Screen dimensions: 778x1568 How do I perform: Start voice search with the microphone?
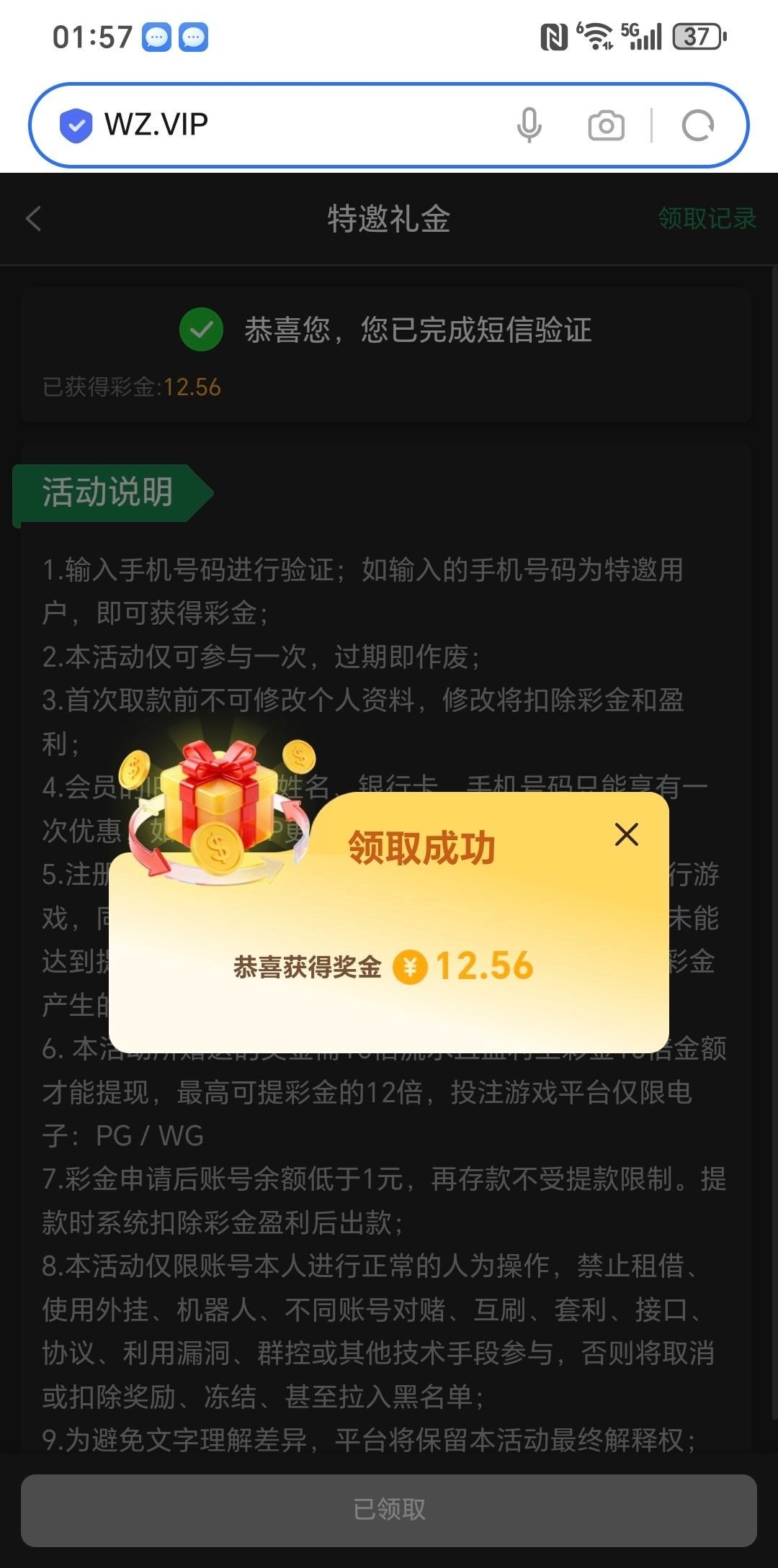click(x=529, y=125)
